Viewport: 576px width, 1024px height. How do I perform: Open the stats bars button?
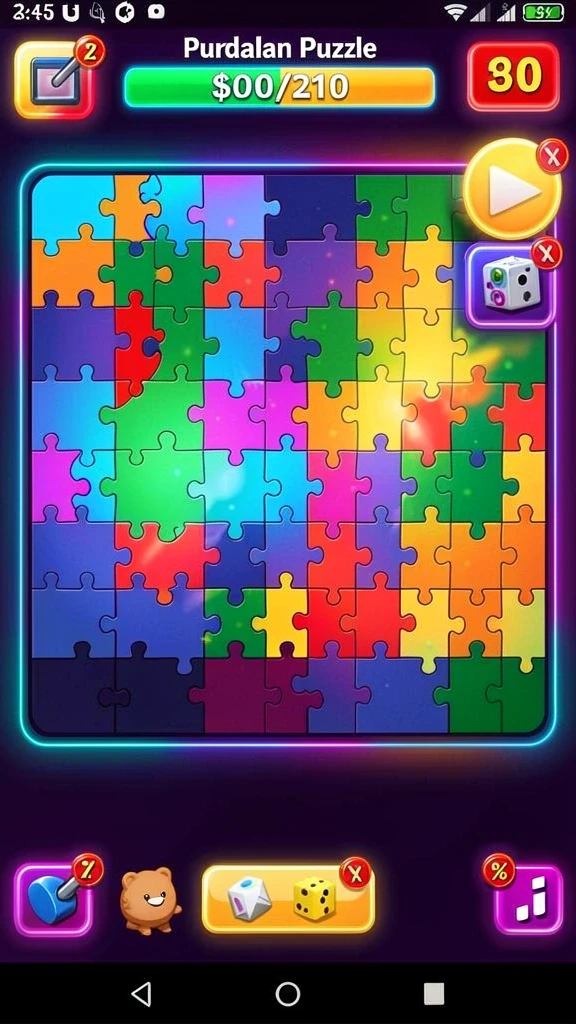[528, 900]
